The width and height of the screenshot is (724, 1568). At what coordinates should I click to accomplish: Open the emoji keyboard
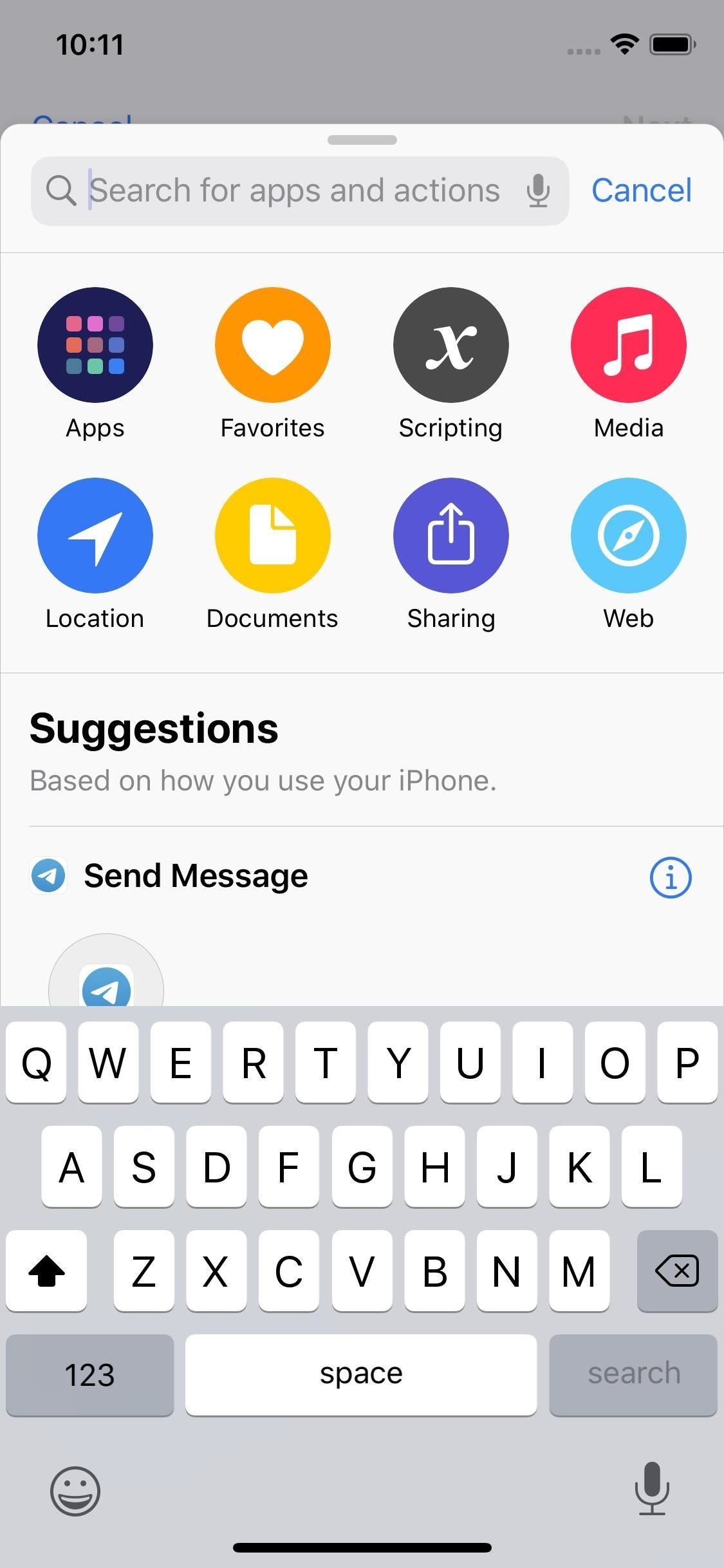click(75, 1492)
